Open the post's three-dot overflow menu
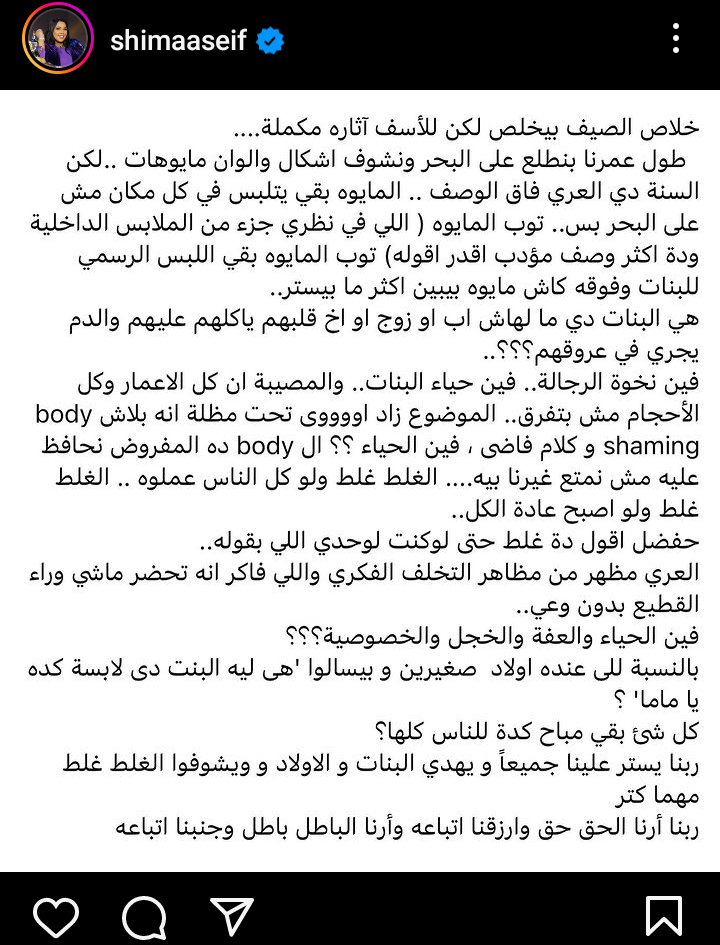The width and height of the screenshot is (720, 945). click(x=677, y=40)
